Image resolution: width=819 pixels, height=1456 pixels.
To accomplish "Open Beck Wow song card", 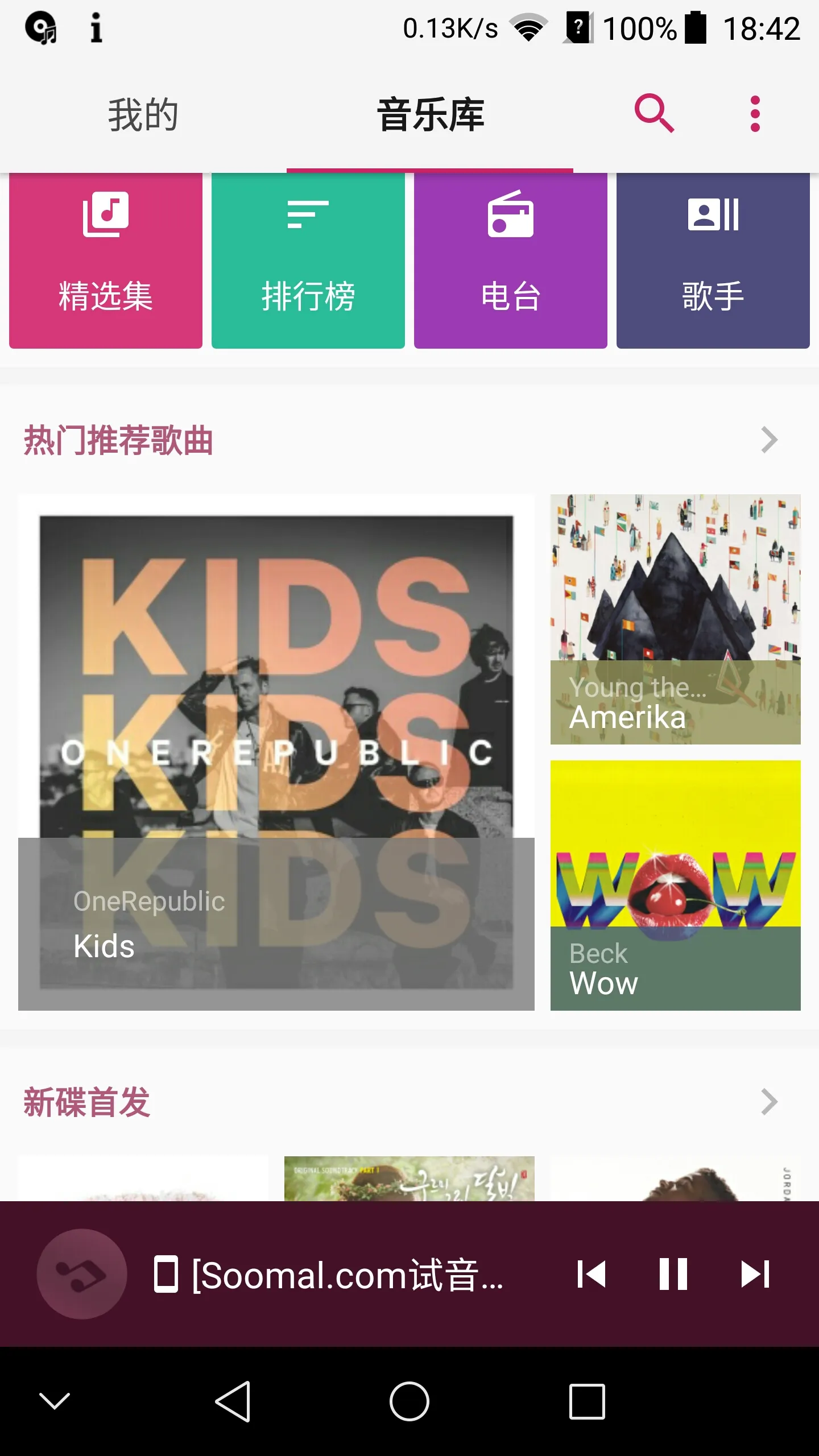I will click(676, 885).
